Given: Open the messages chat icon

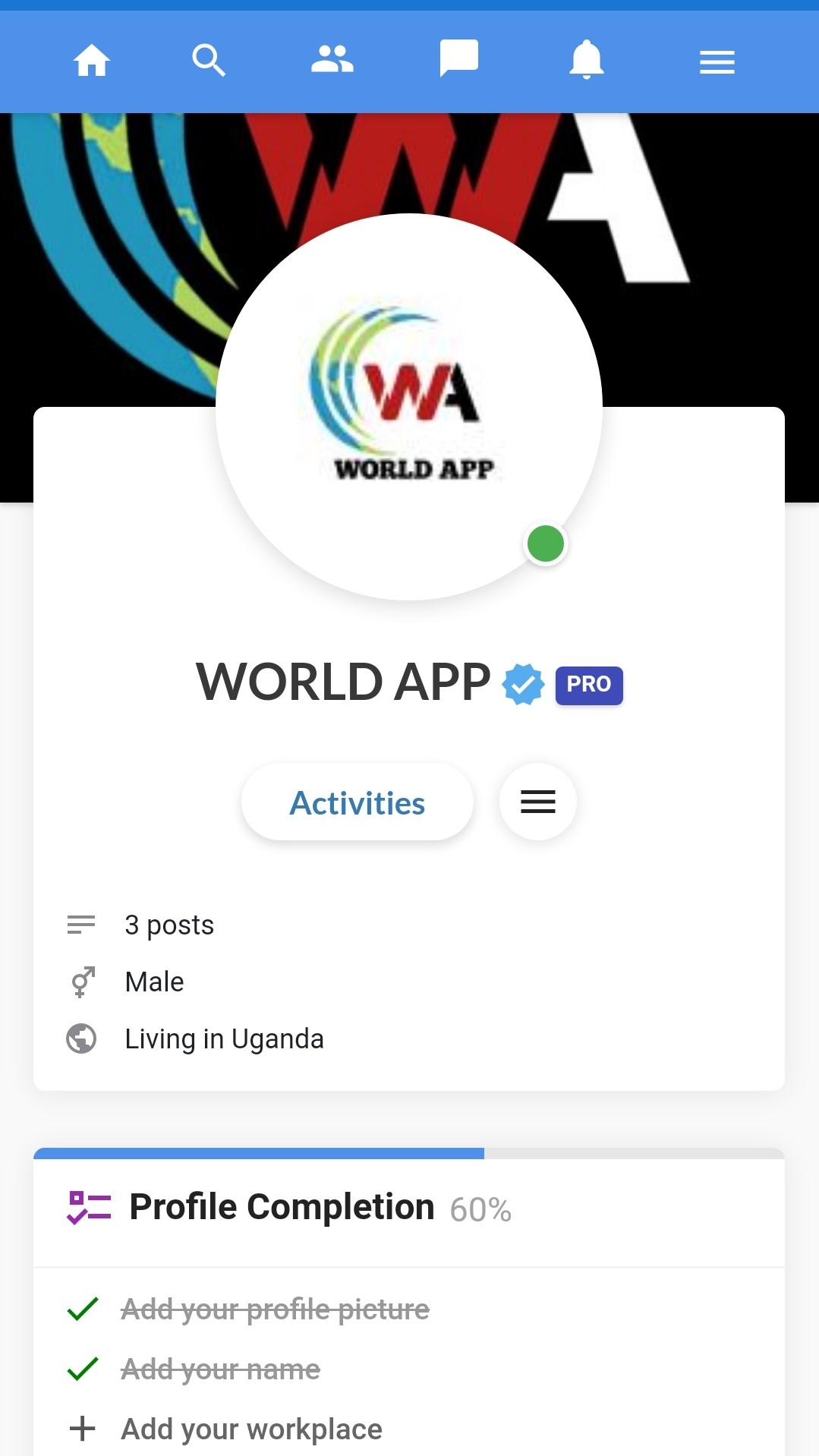Looking at the screenshot, I should (459, 59).
